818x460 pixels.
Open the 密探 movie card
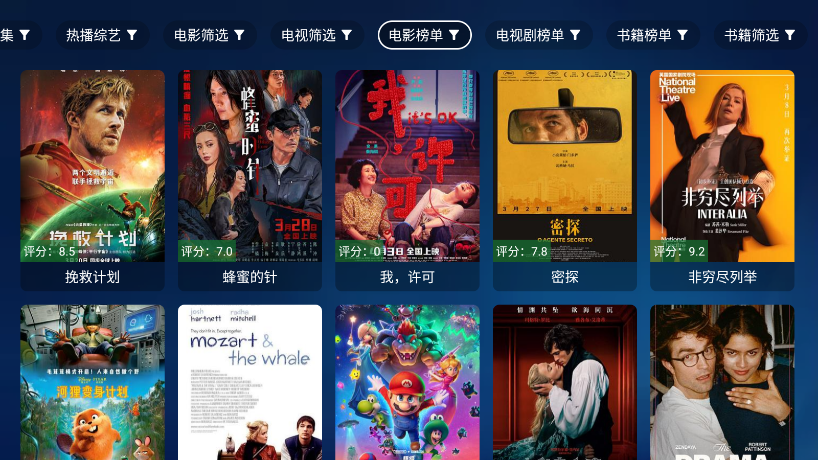click(565, 170)
